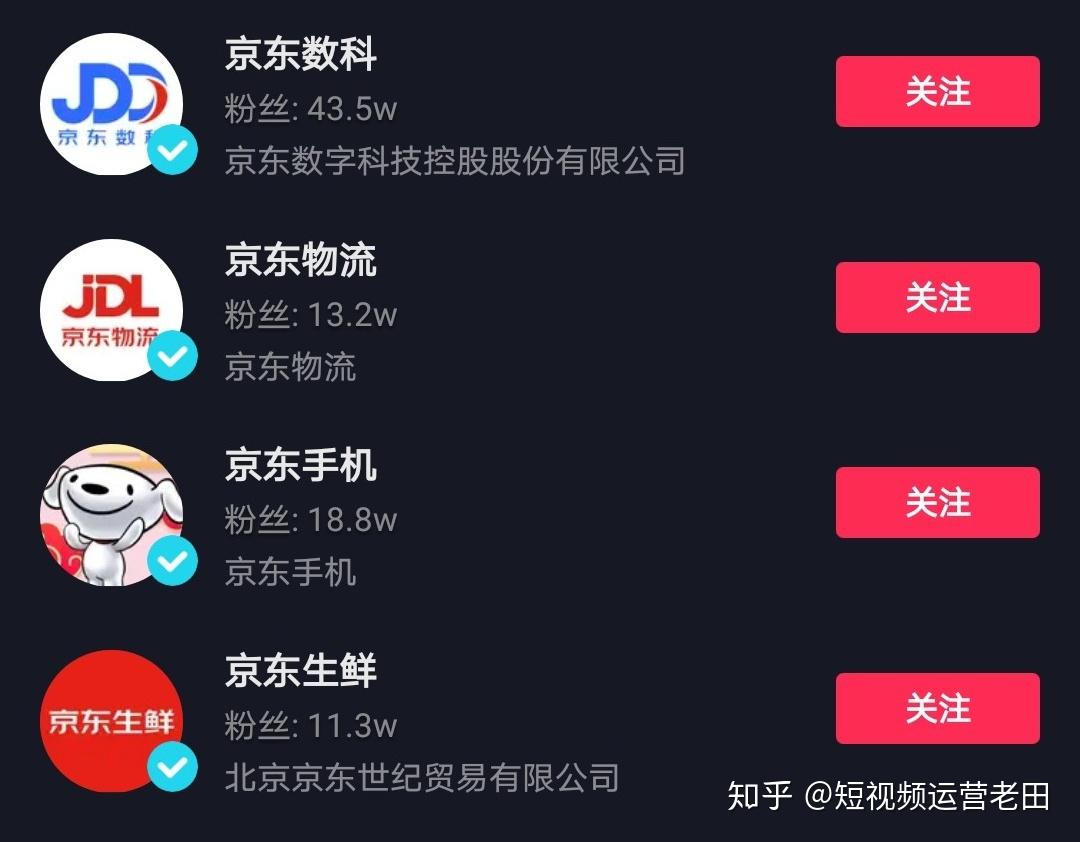Tap 关注 next to 京东手机
Image resolution: width=1080 pixels, height=842 pixels.
coord(937,502)
